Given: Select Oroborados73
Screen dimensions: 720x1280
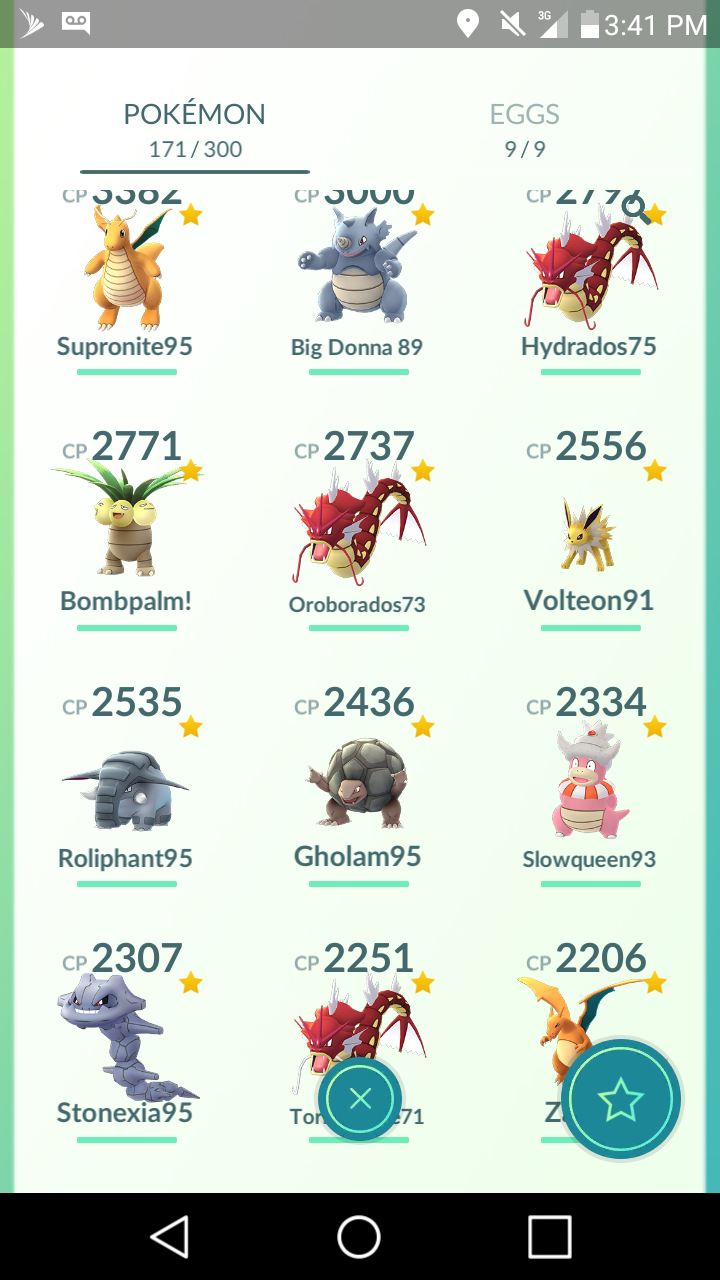Looking at the screenshot, I should pyautogui.click(x=357, y=530).
